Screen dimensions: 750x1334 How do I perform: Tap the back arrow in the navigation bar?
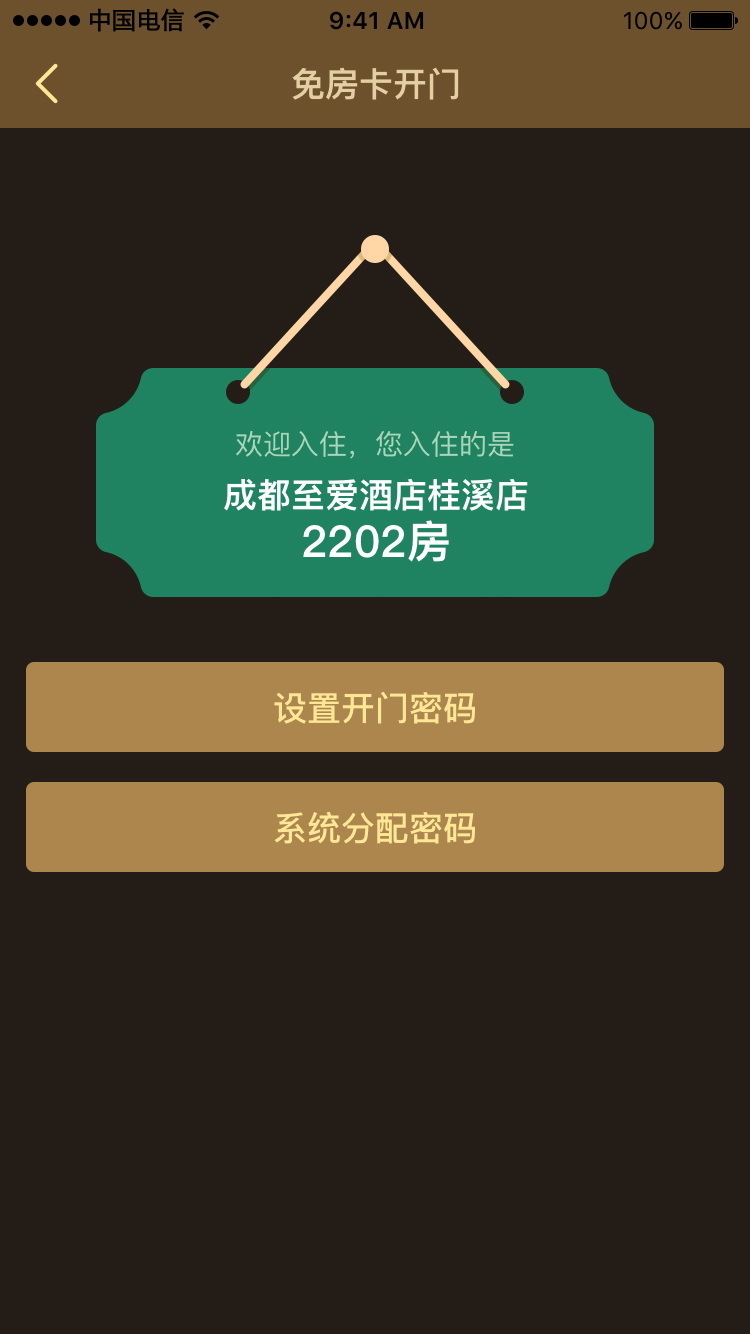[46, 84]
